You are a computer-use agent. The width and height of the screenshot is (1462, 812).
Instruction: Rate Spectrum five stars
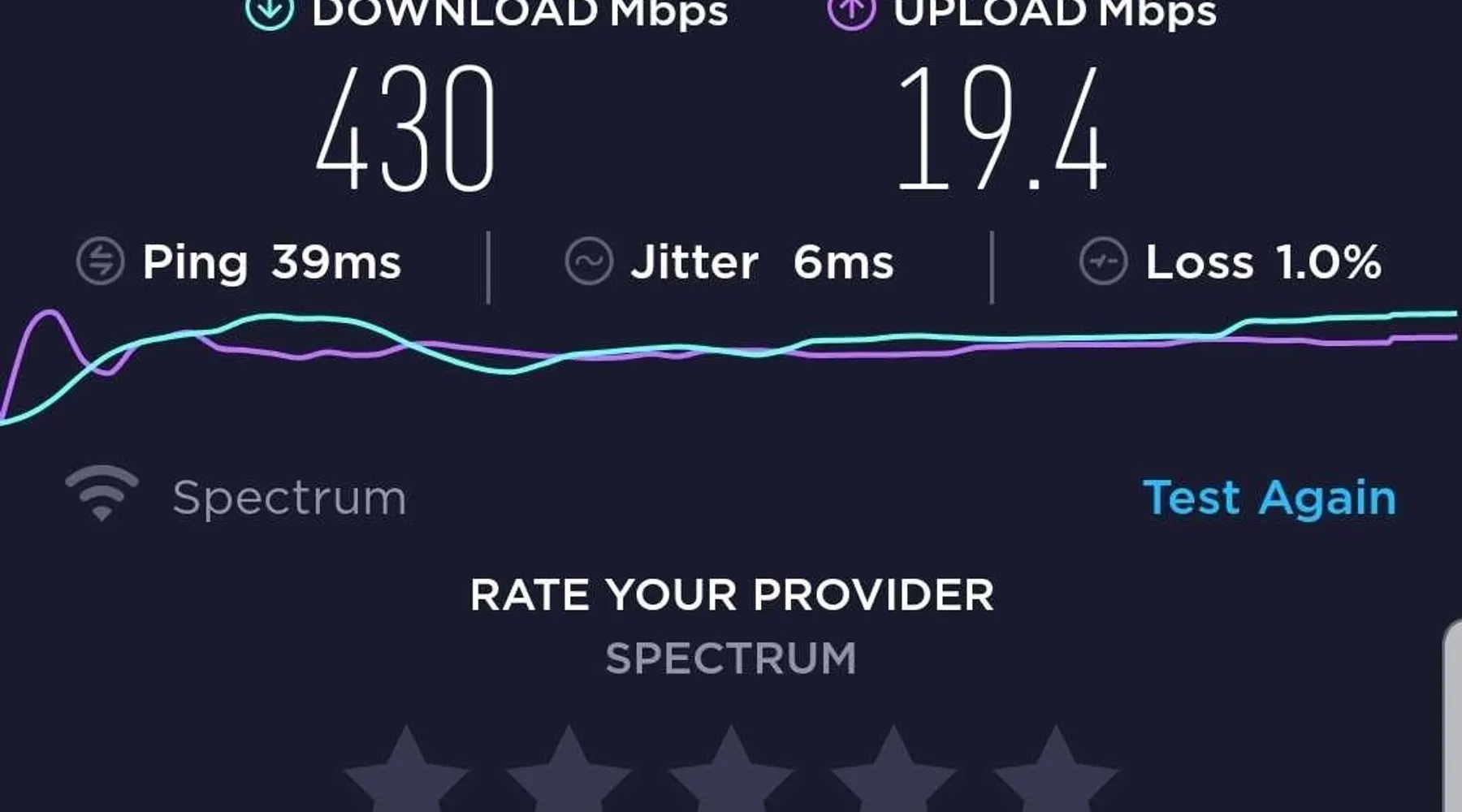[x=1056, y=775]
